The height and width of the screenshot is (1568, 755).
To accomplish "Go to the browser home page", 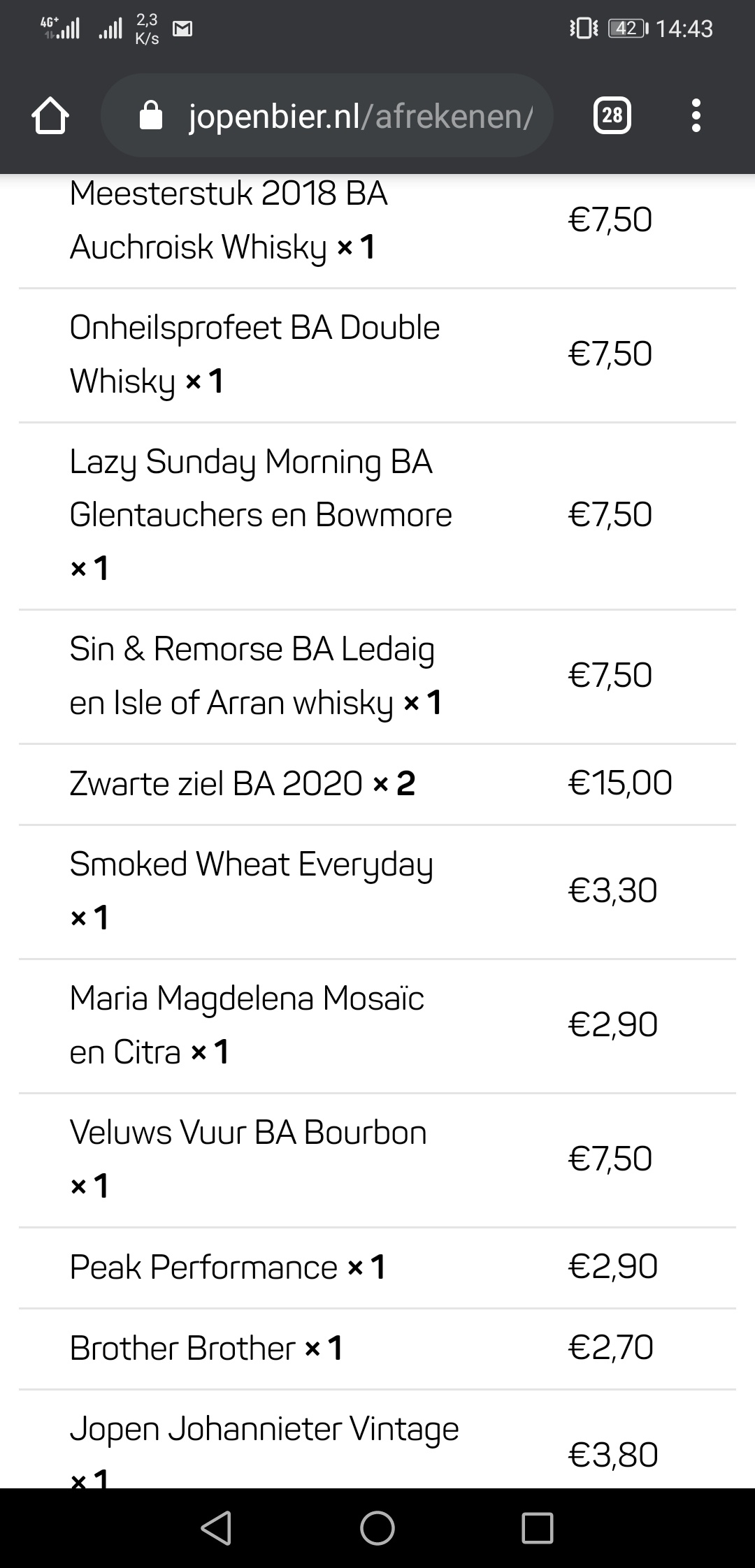I will pyautogui.click(x=50, y=115).
